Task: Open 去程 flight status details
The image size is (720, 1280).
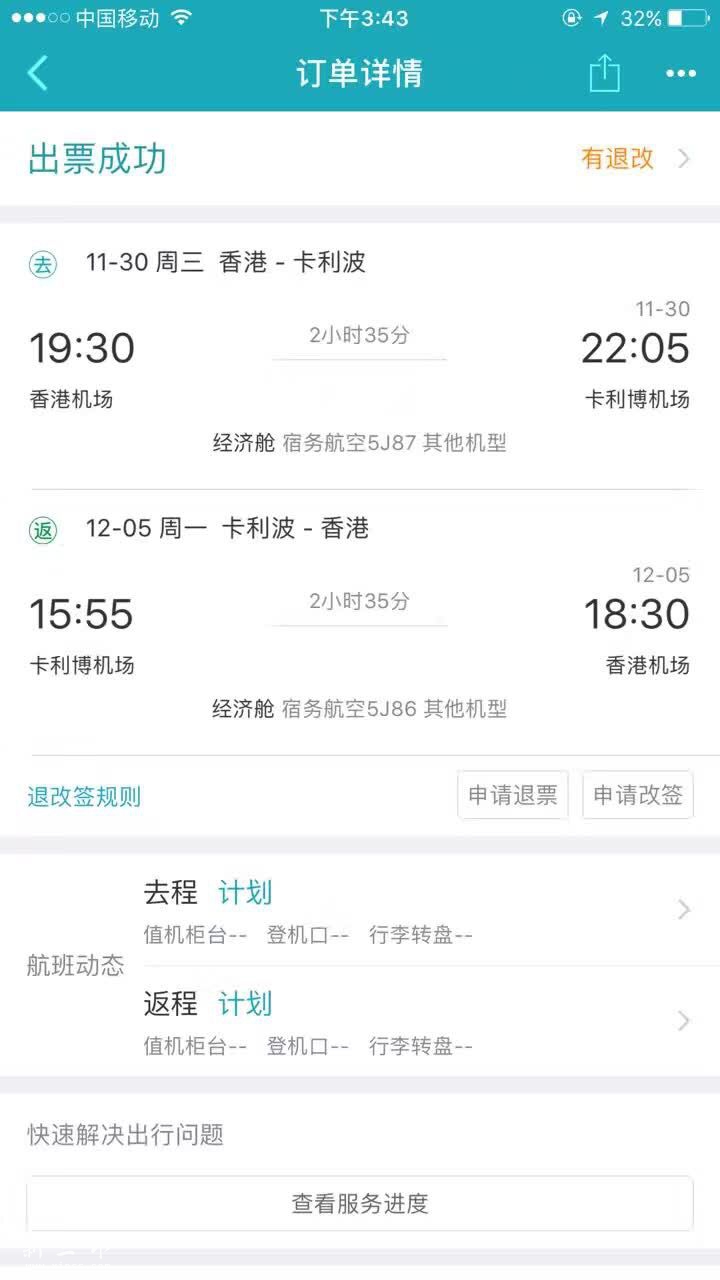Action: tap(420, 909)
